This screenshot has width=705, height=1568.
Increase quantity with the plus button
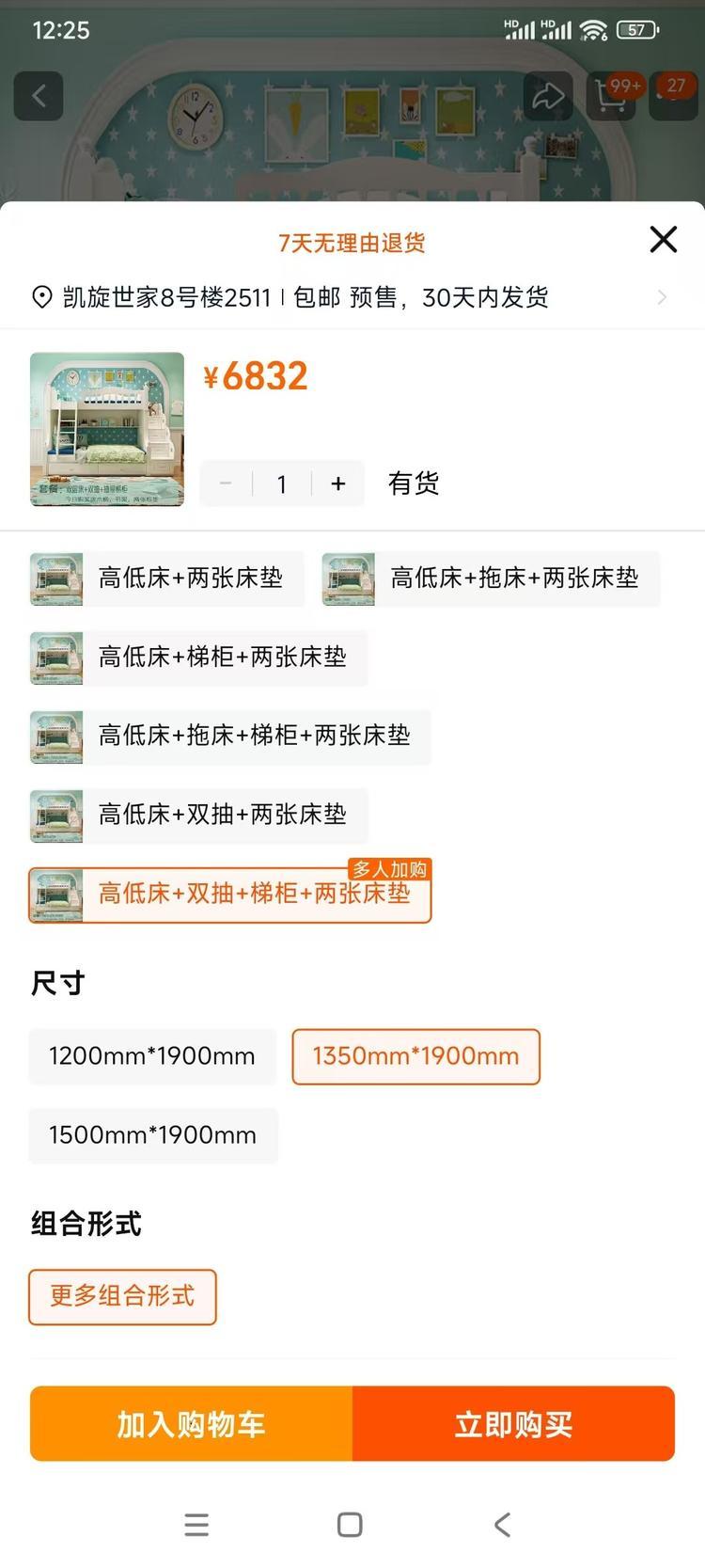point(338,483)
